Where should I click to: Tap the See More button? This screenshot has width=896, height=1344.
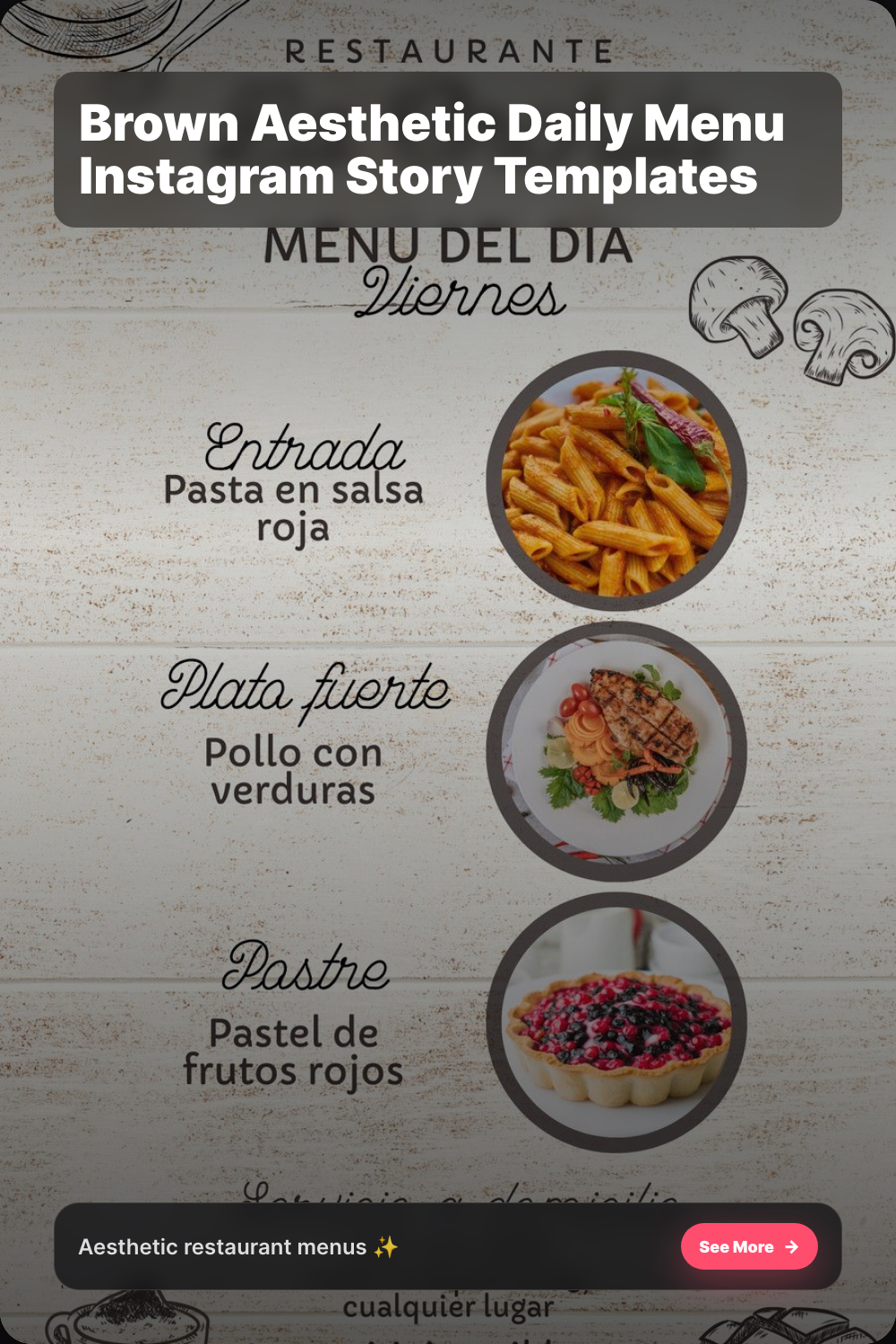point(749,1246)
